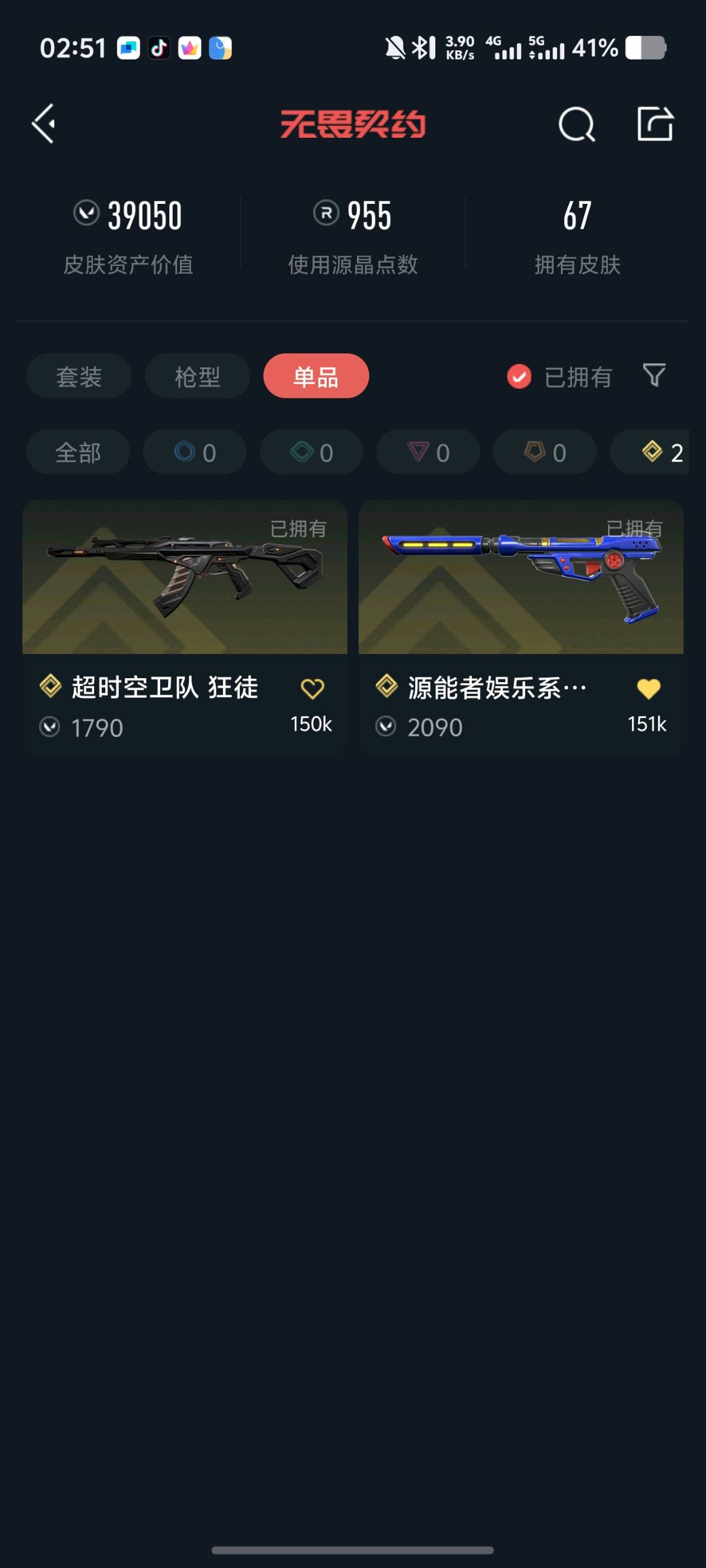Unlike the 源能者娱乐系 skin heart

(x=648, y=689)
